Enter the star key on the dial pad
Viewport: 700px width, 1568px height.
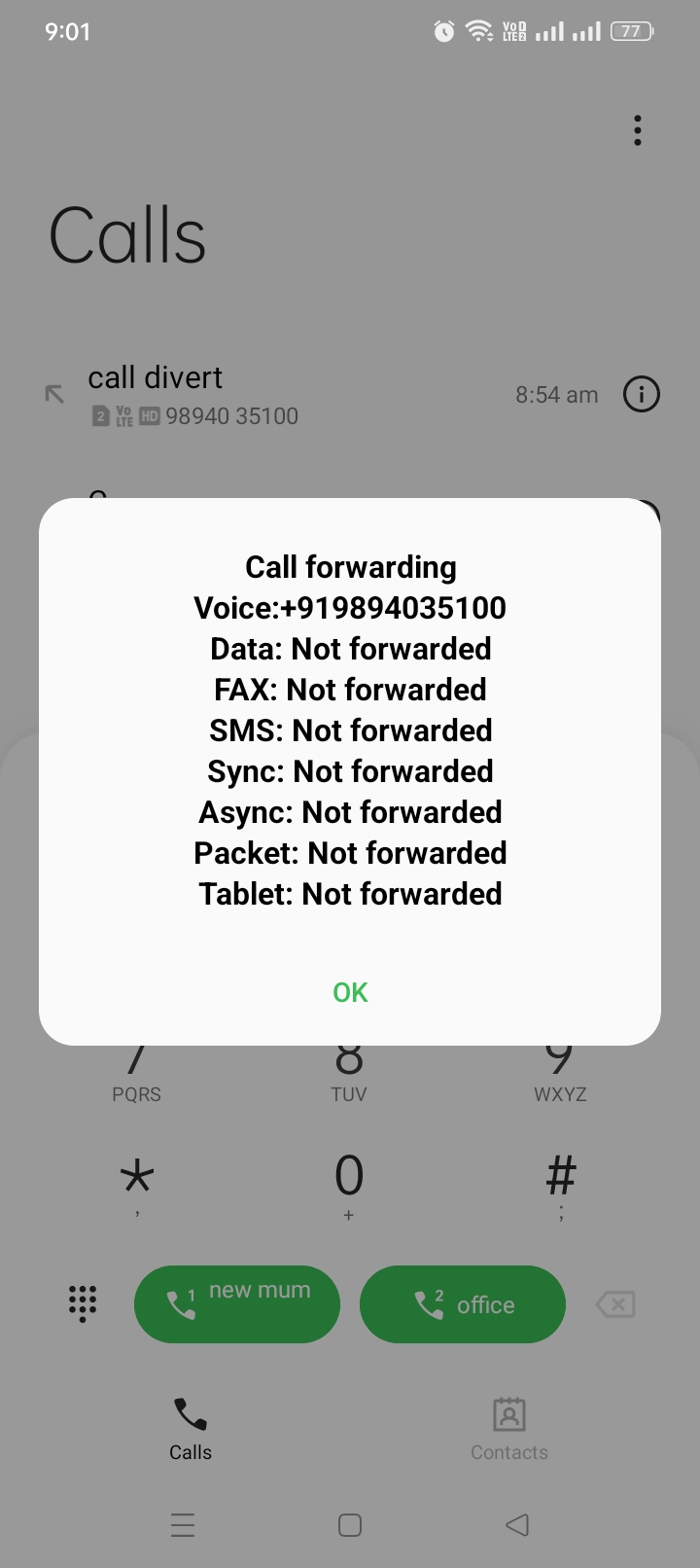137,1183
